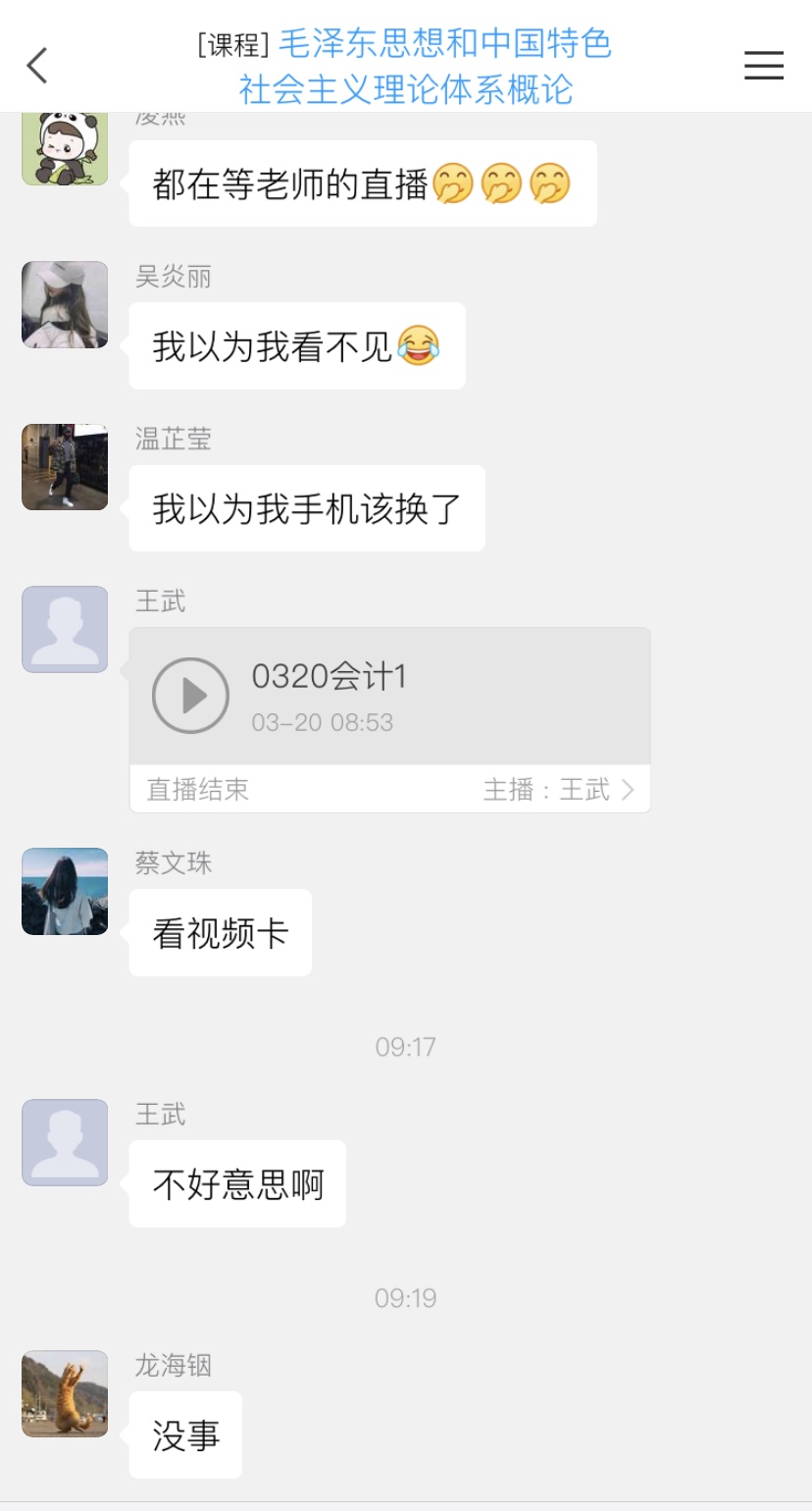Viewport: 812px width, 1511px height.
Task: Open host 王武 live details chevron
Action: (628, 790)
